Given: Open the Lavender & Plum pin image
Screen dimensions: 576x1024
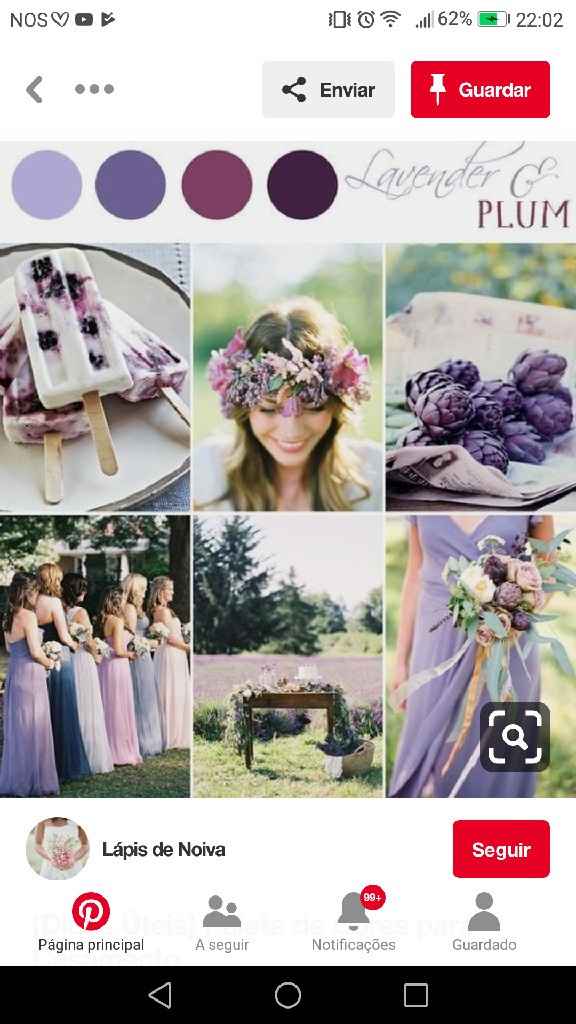Looking at the screenshot, I should tap(288, 469).
